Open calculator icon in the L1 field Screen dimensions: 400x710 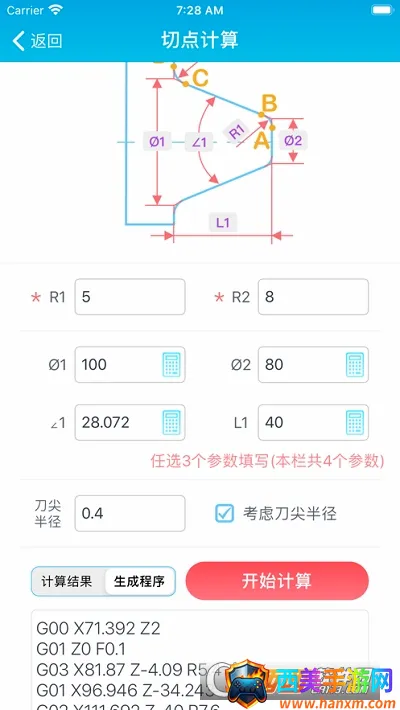(x=355, y=423)
